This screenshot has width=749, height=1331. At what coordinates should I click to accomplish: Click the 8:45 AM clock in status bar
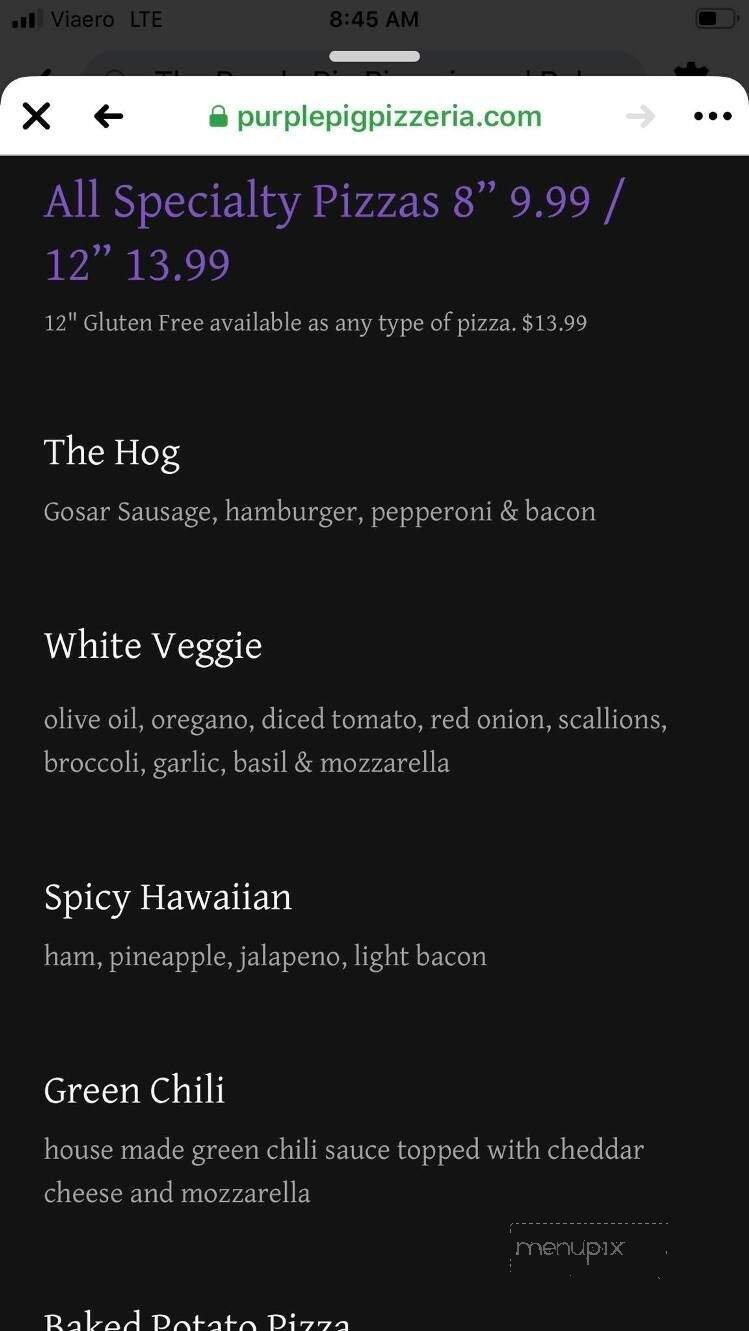click(x=374, y=18)
